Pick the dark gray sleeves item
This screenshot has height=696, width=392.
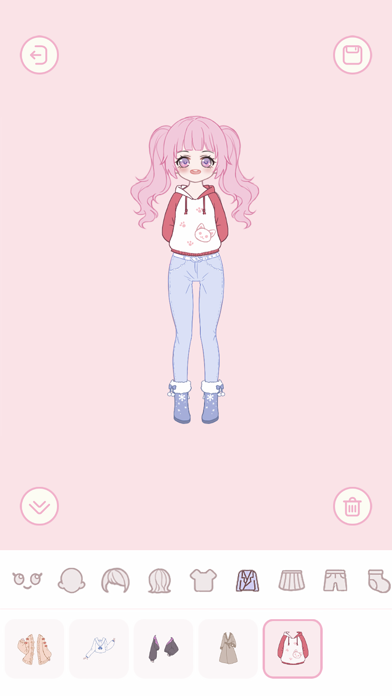click(163, 649)
